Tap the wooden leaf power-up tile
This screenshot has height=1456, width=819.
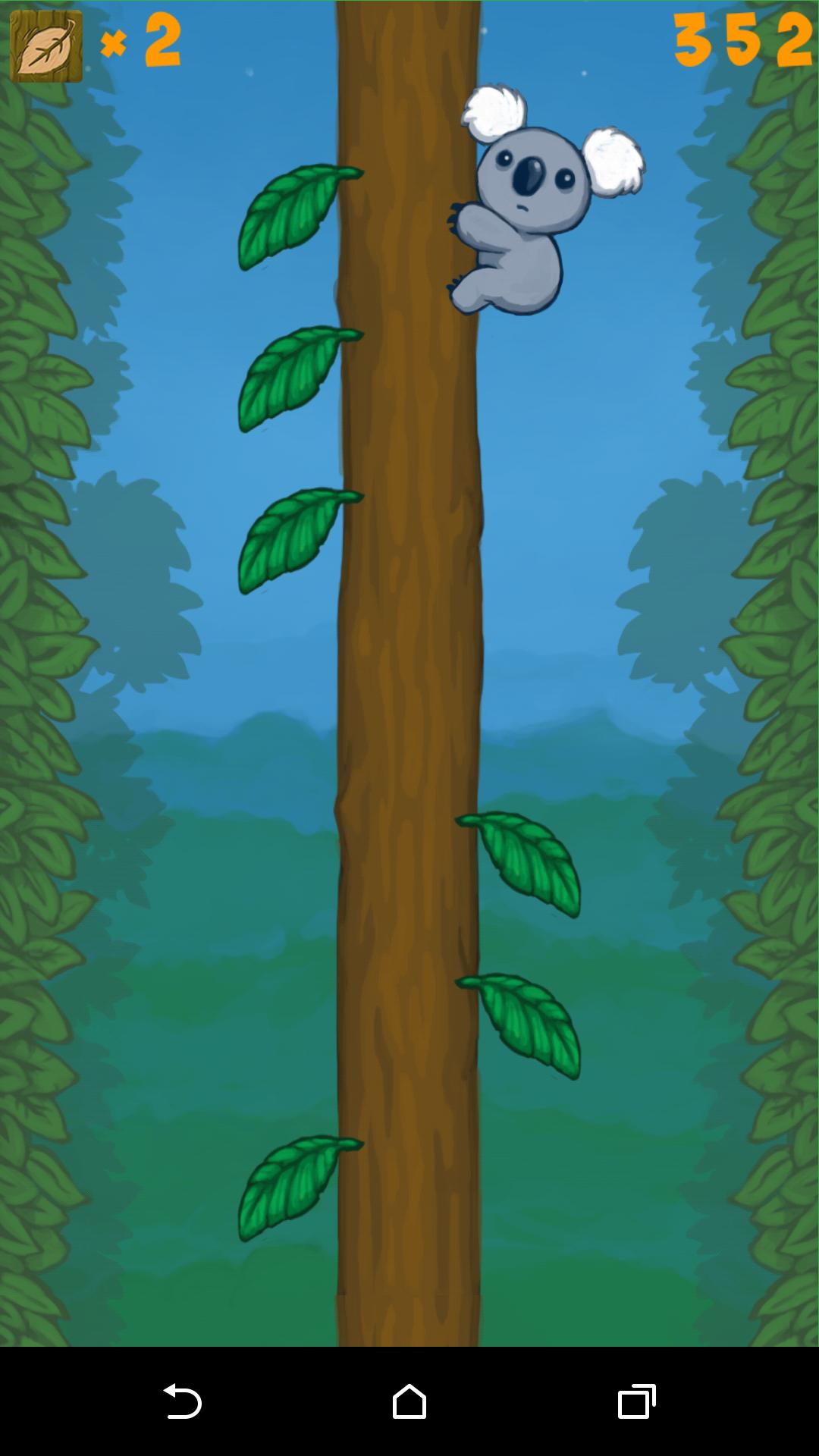(45, 45)
